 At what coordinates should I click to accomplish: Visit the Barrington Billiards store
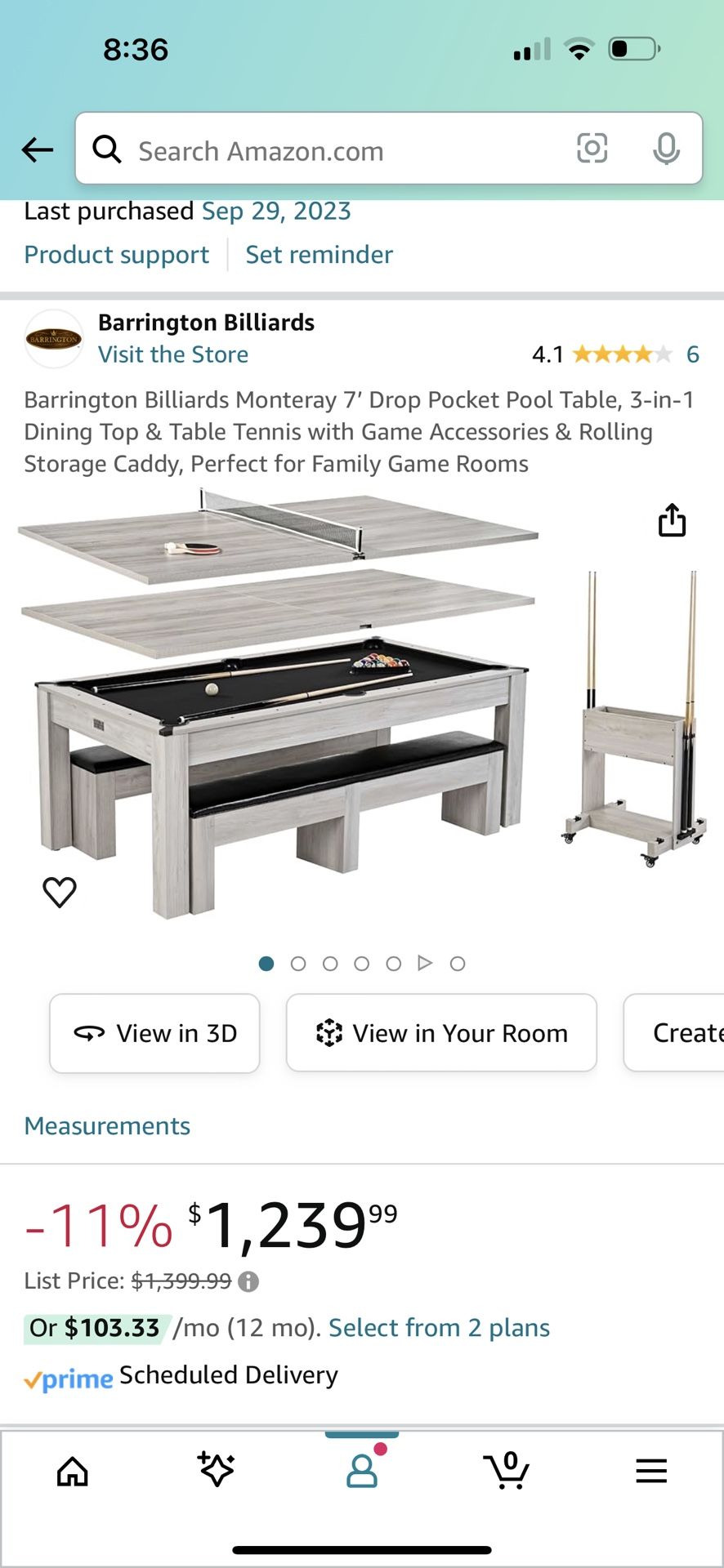tap(173, 354)
